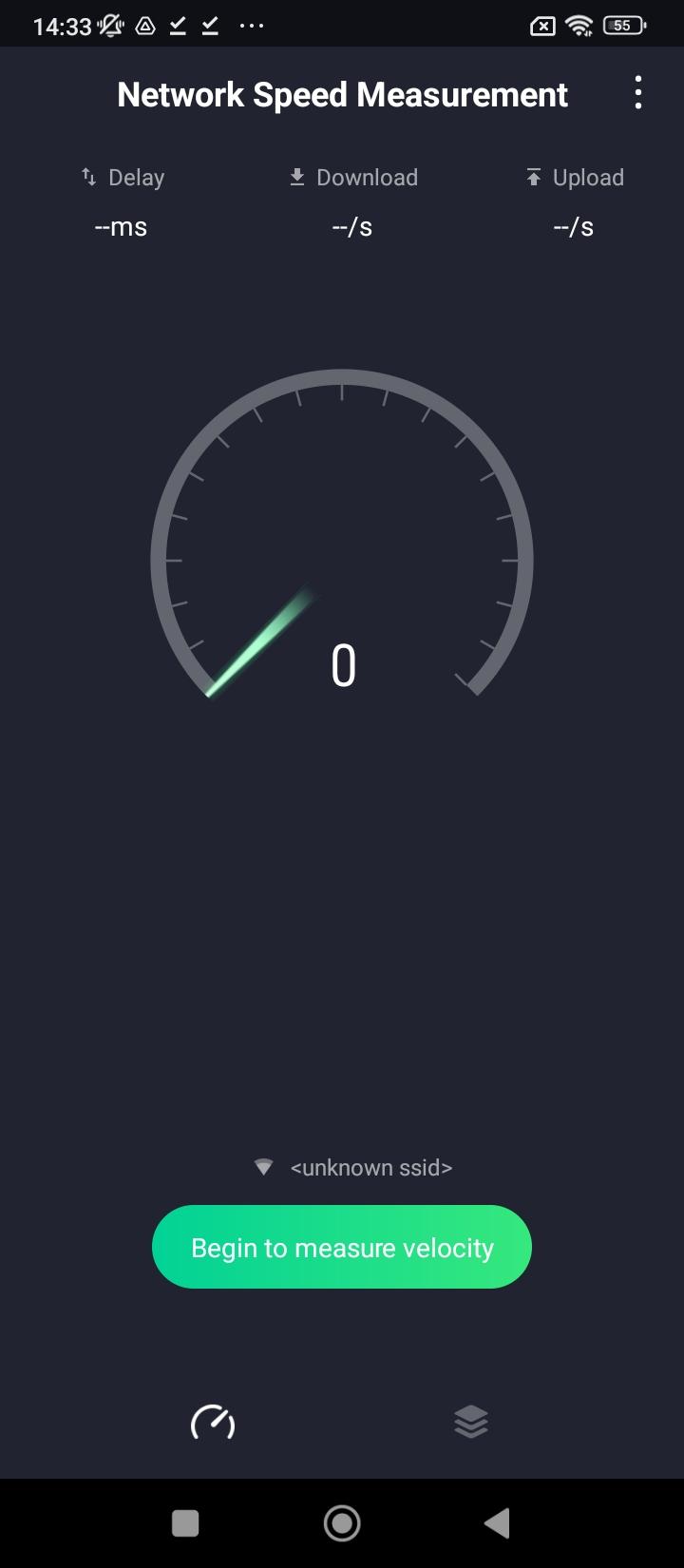Screen dimensions: 684x1568
Task: Go back using the system back button
Action: [497, 1523]
